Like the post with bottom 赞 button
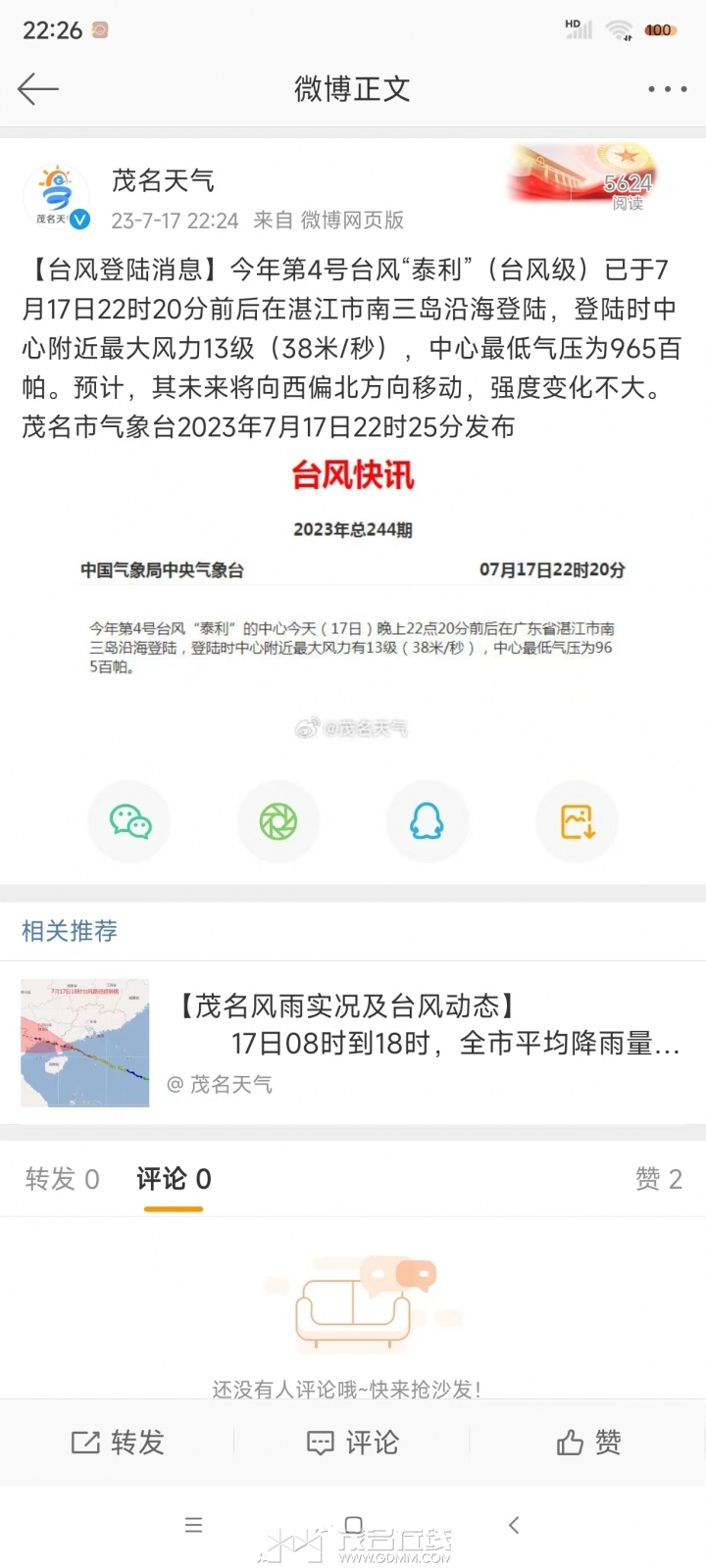The width and height of the screenshot is (706, 1568). pyautogui.click(x=588, y=1443)
